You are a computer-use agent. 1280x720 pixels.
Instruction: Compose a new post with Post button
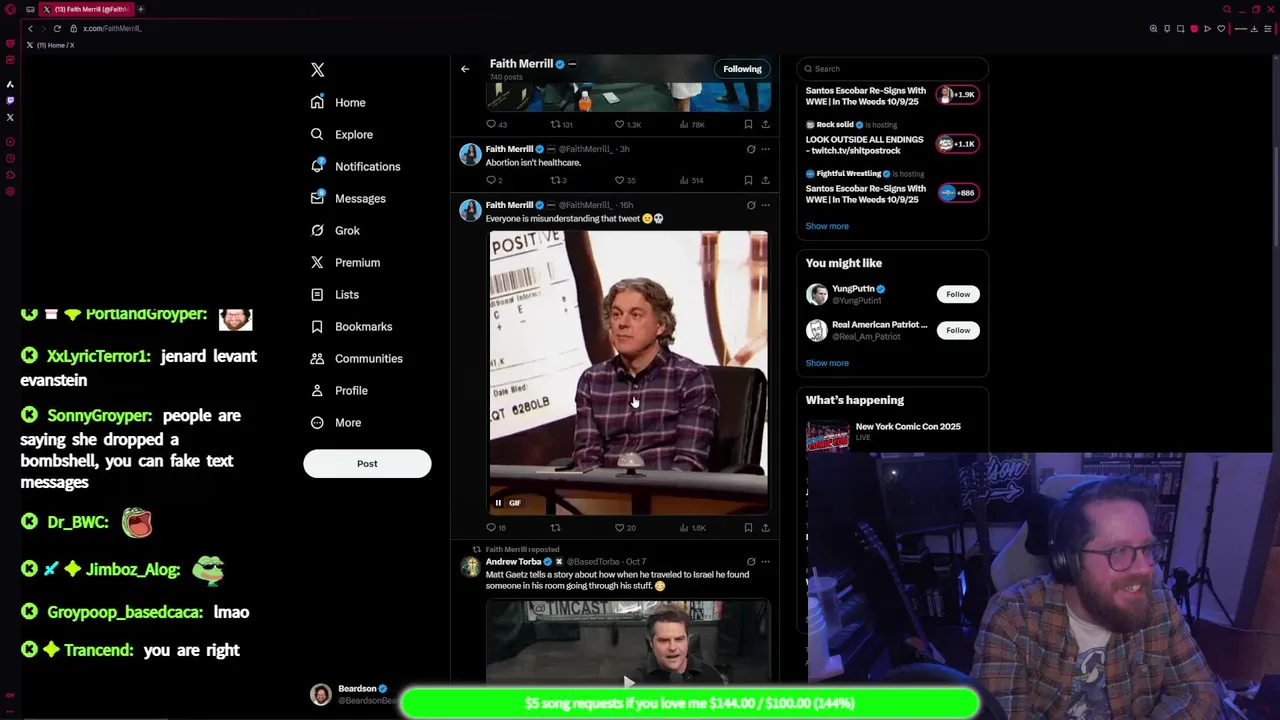pyautogui.click(x=367, y=463)
